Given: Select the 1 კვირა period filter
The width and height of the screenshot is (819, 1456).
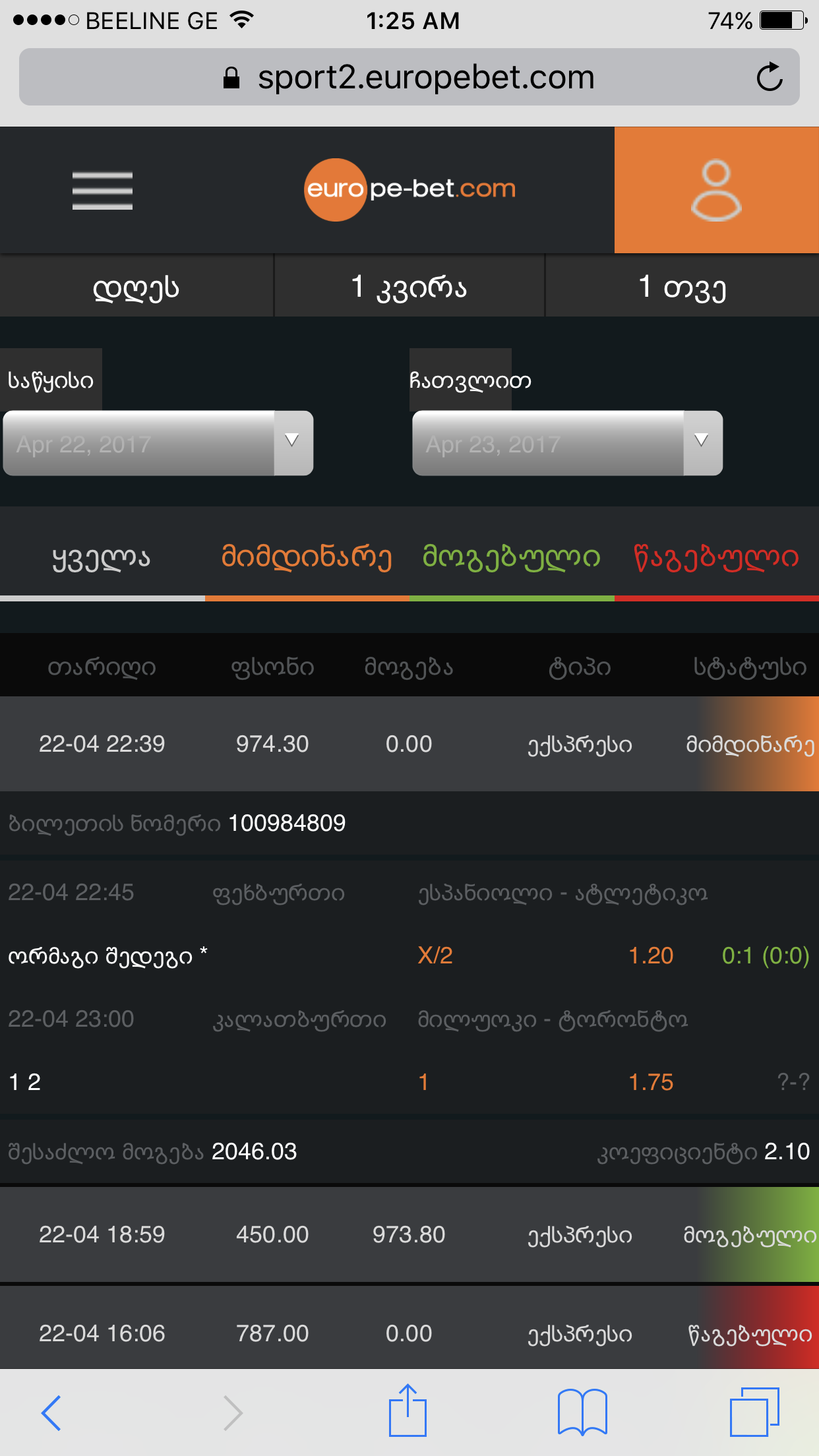Looking at the screenshot, I should click(409, 287).
